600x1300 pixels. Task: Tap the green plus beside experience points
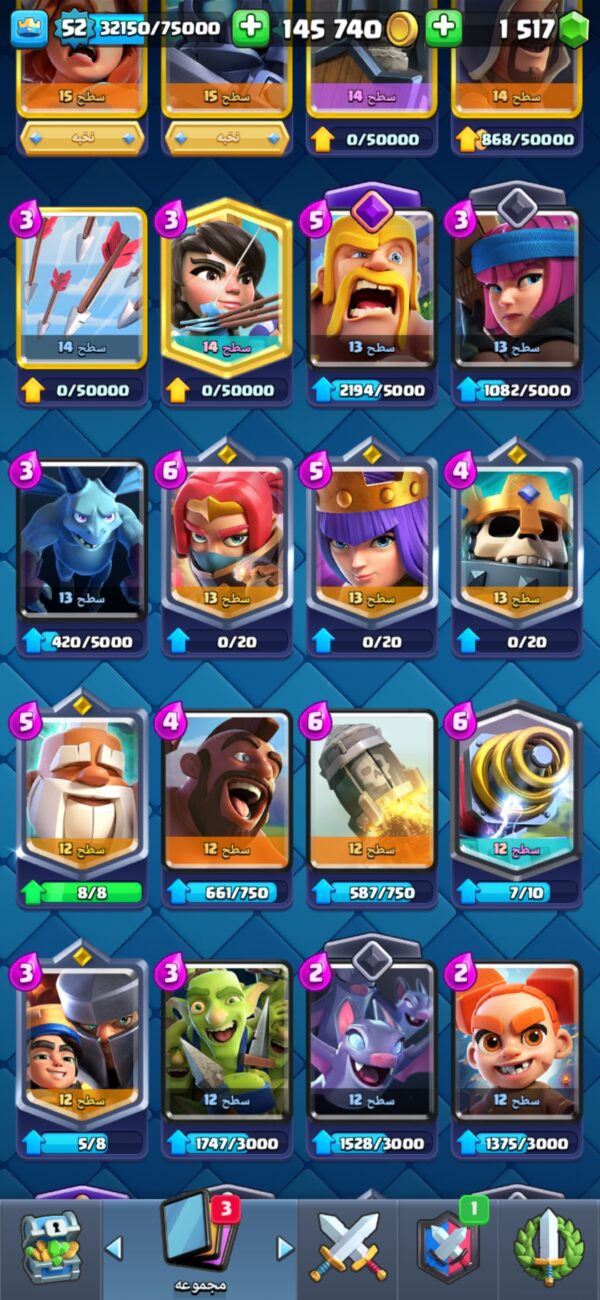[x=251, y=28]
